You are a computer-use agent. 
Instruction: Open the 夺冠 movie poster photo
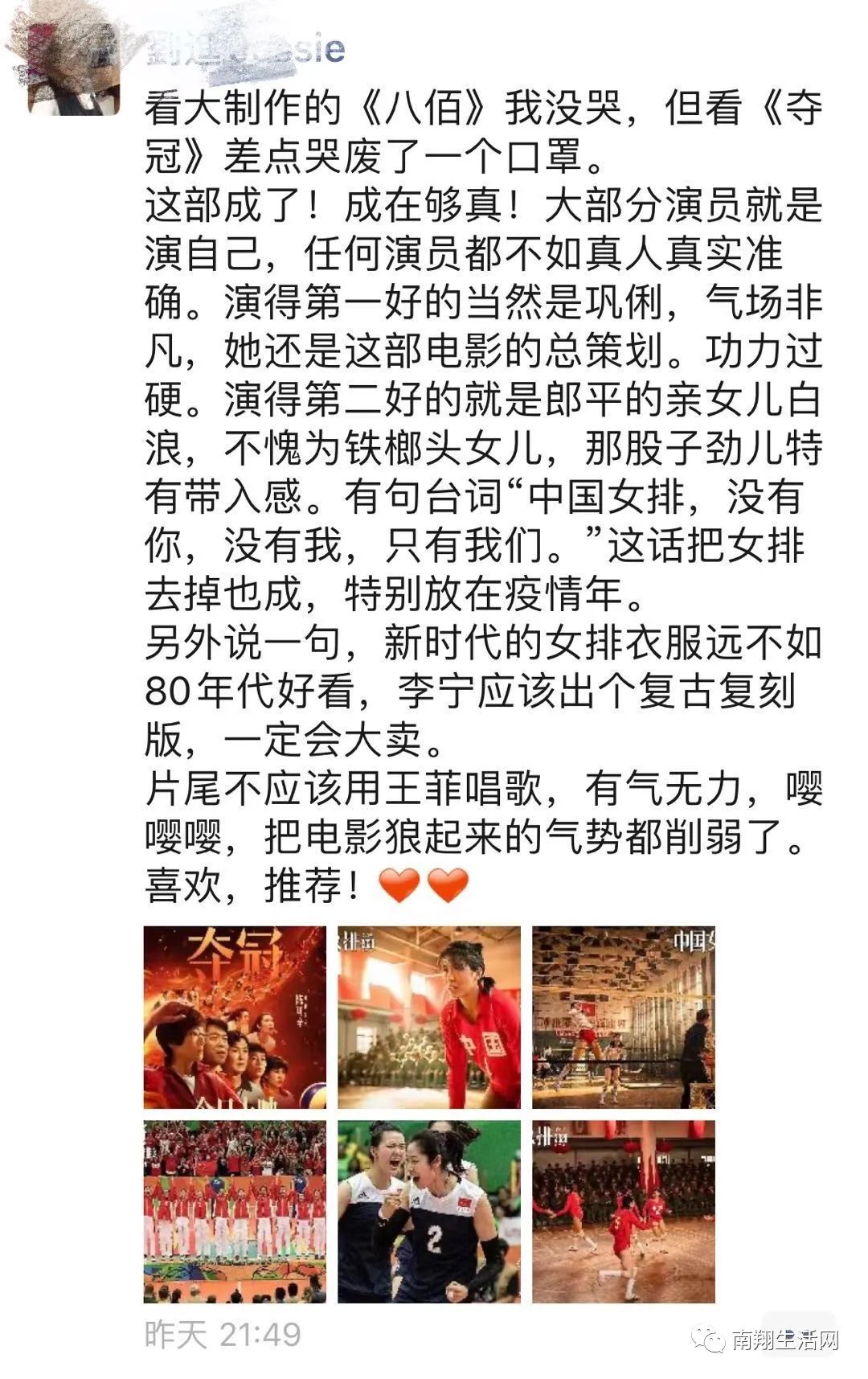tap(235, 1017)
